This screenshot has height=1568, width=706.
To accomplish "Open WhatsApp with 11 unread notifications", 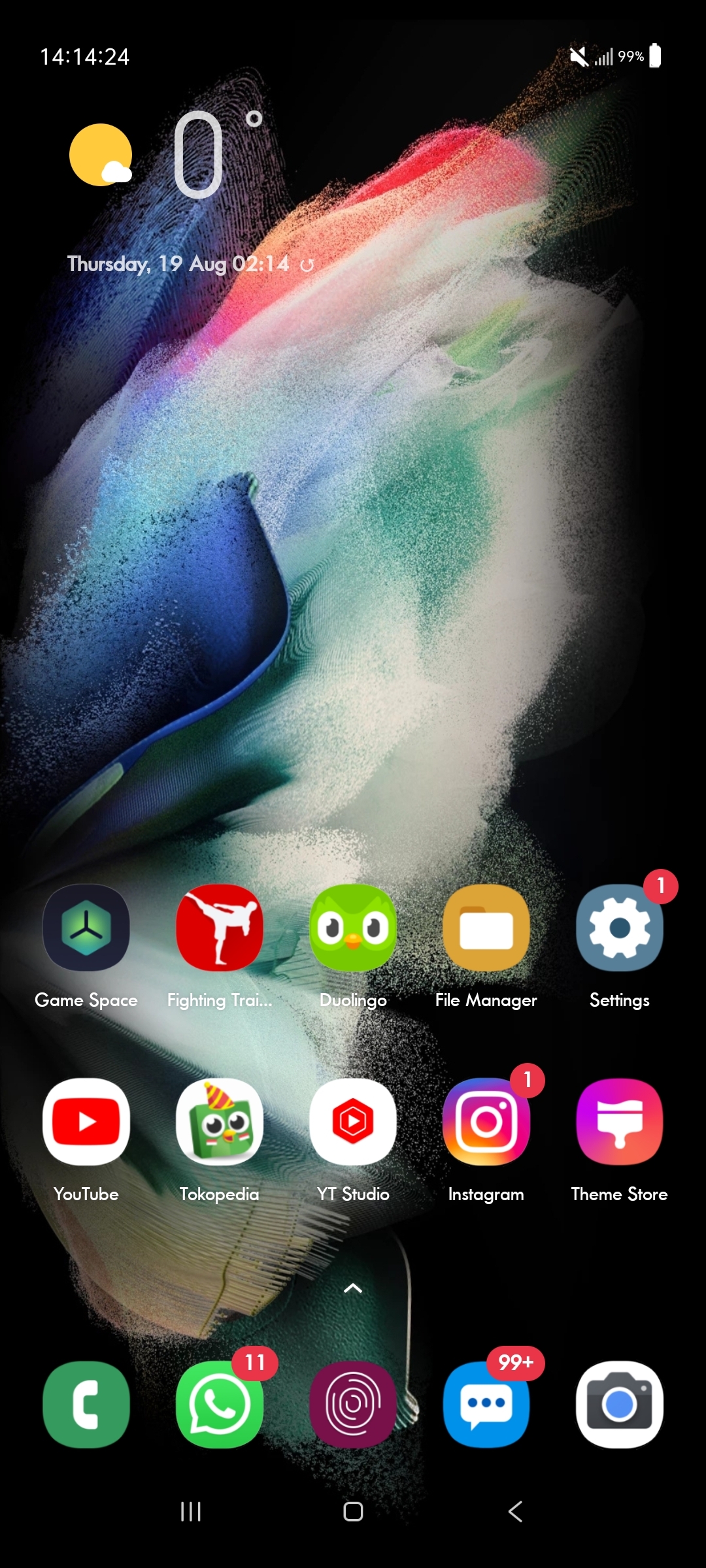I will tap(220, 1405).
